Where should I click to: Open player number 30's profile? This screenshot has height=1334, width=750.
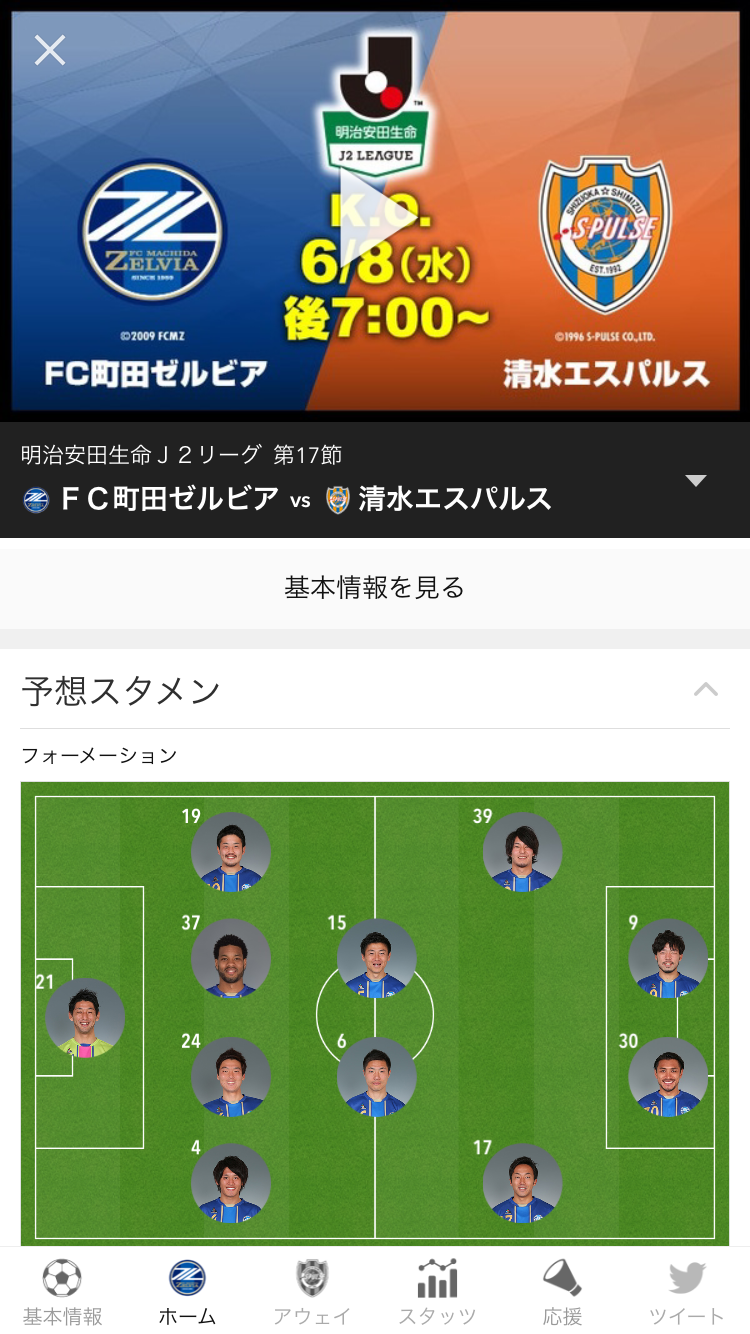[x=668, y=1077]
